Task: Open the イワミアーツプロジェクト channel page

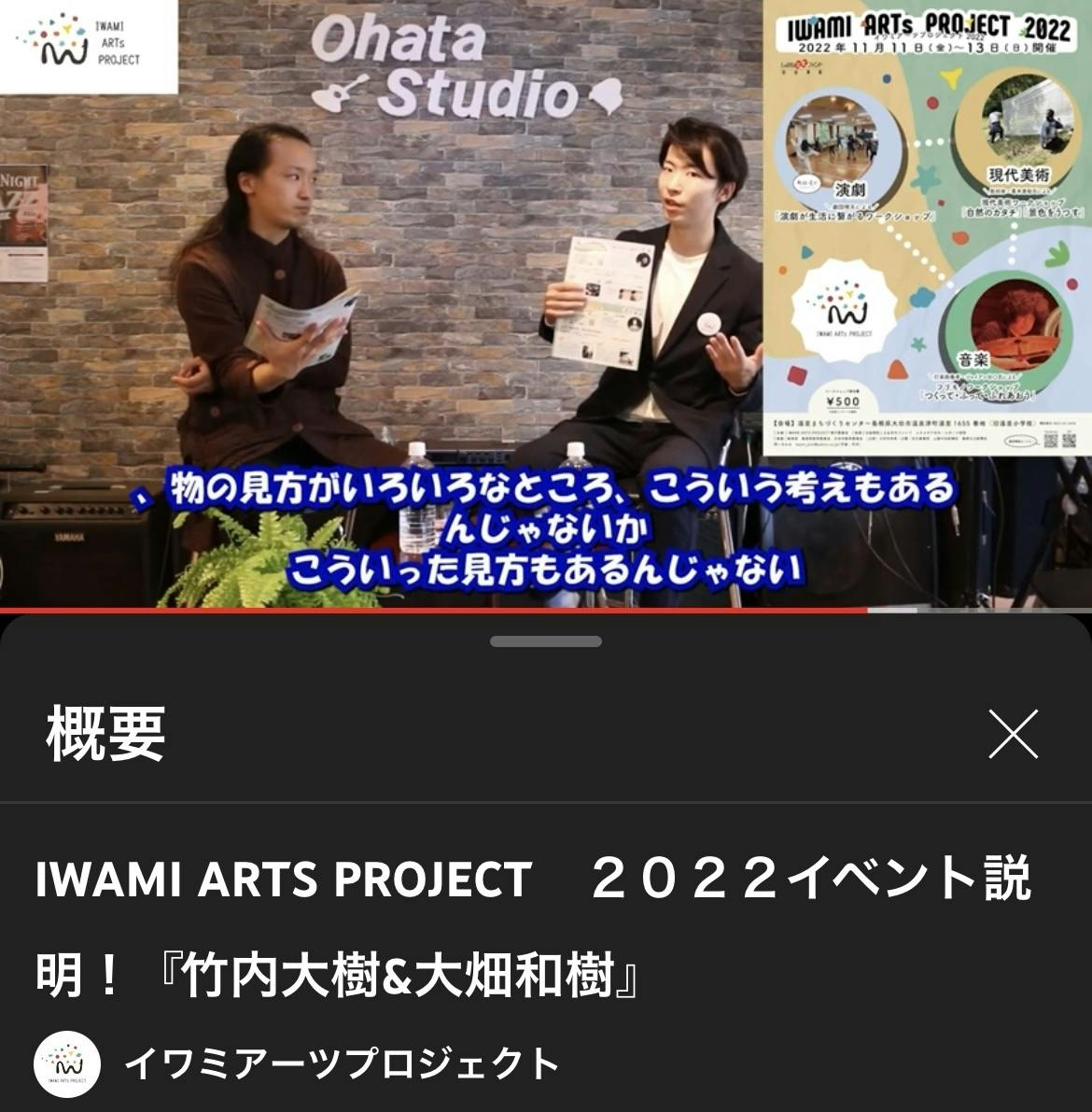Action: coord(342,1064)
